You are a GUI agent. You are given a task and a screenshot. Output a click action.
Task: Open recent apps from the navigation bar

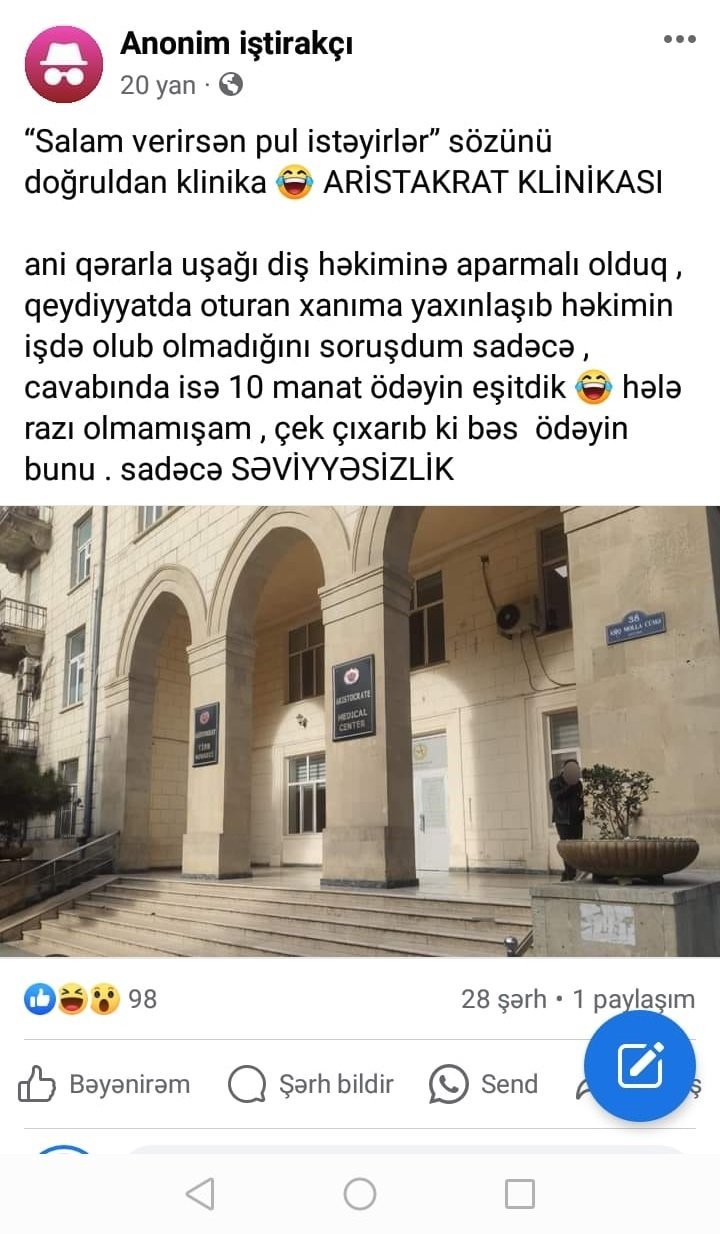(x=519, y=1193)
